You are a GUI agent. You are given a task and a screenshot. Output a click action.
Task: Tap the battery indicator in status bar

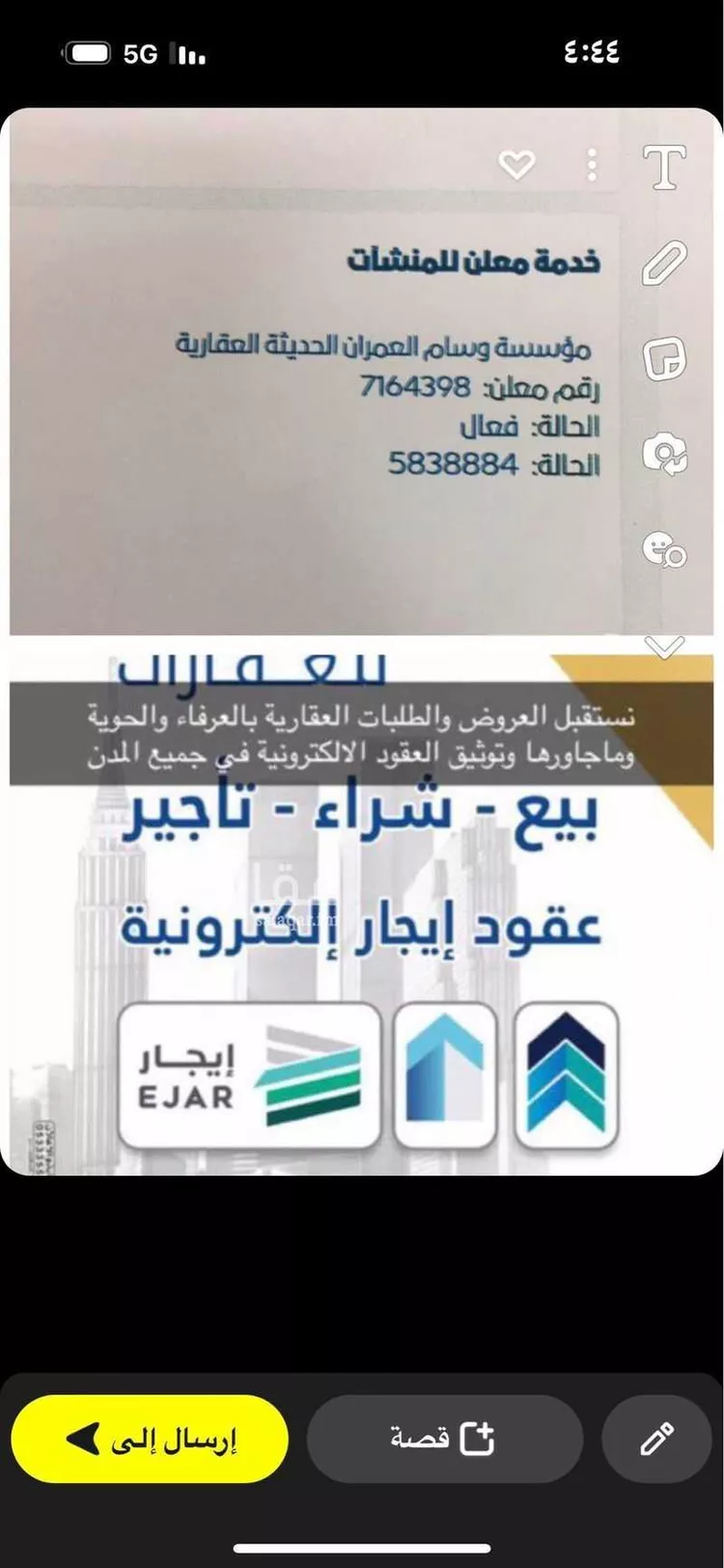[x=88, y=53]
